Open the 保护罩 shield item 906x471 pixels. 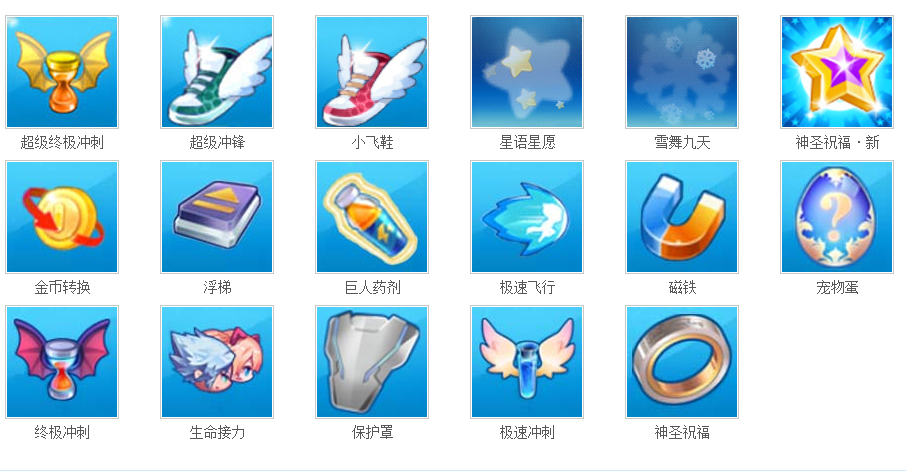[372, 362]
